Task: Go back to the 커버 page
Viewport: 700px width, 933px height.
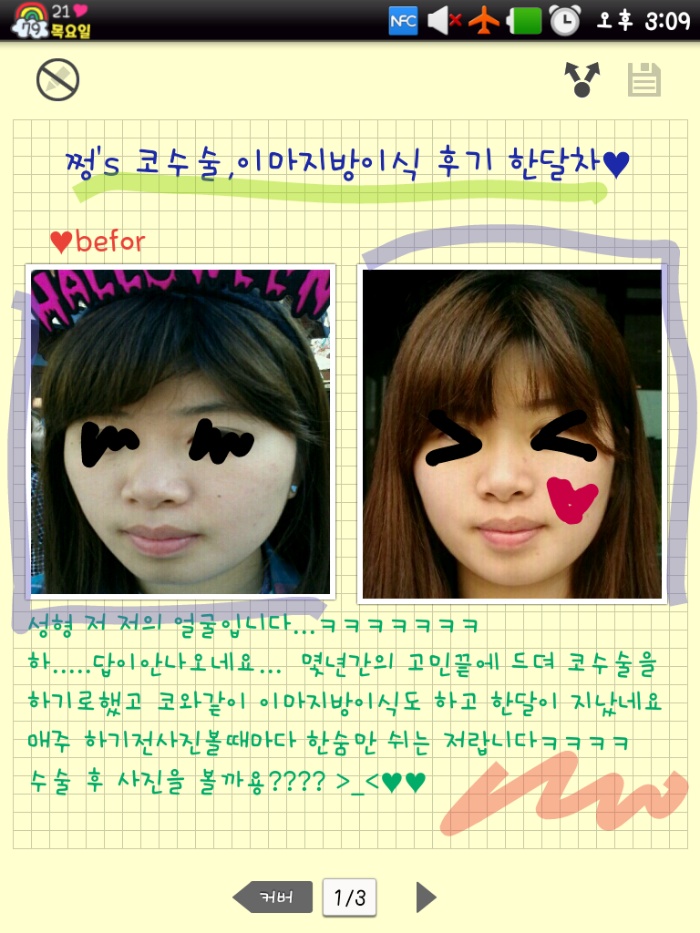Action: (x=272, y=897)
